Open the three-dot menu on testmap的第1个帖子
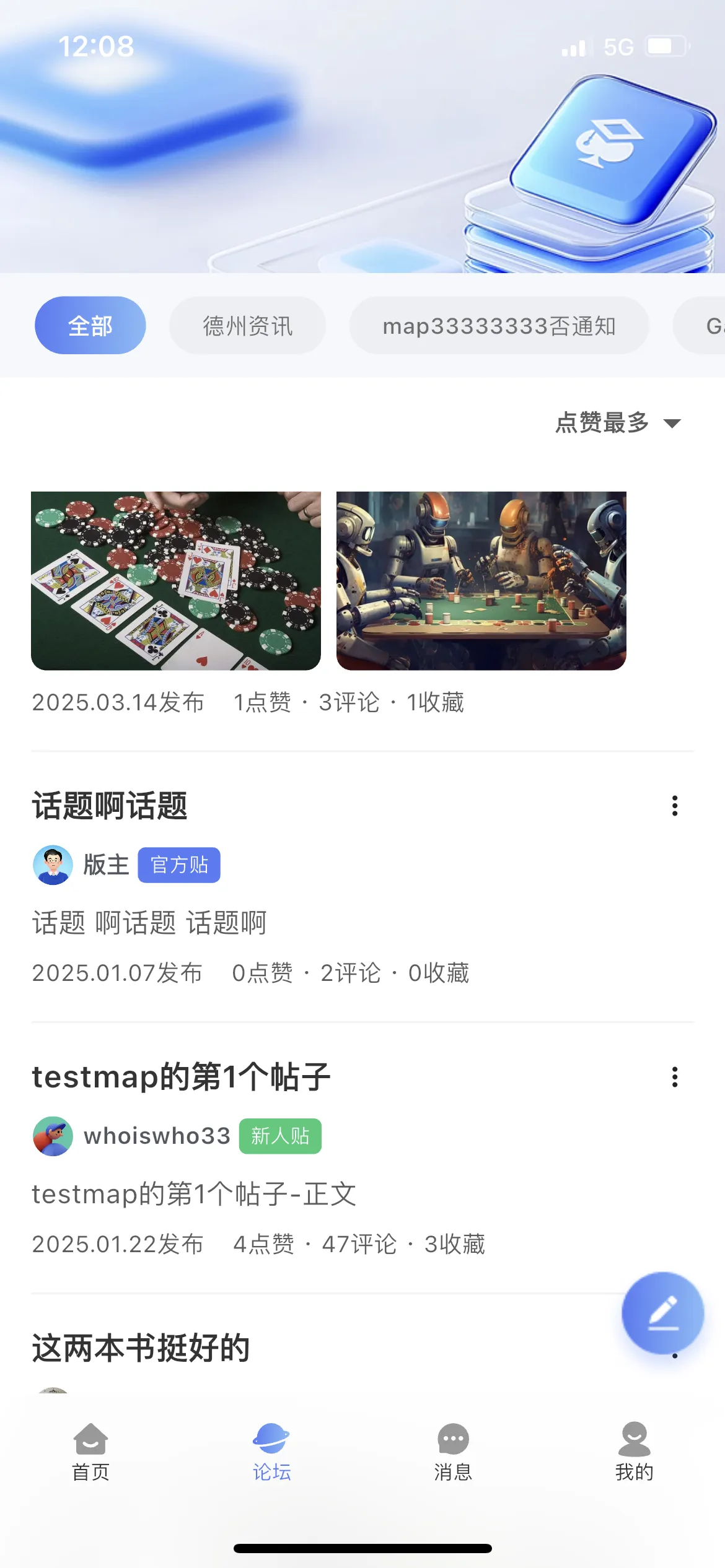725x1568 pixels. pos(674,1078)
